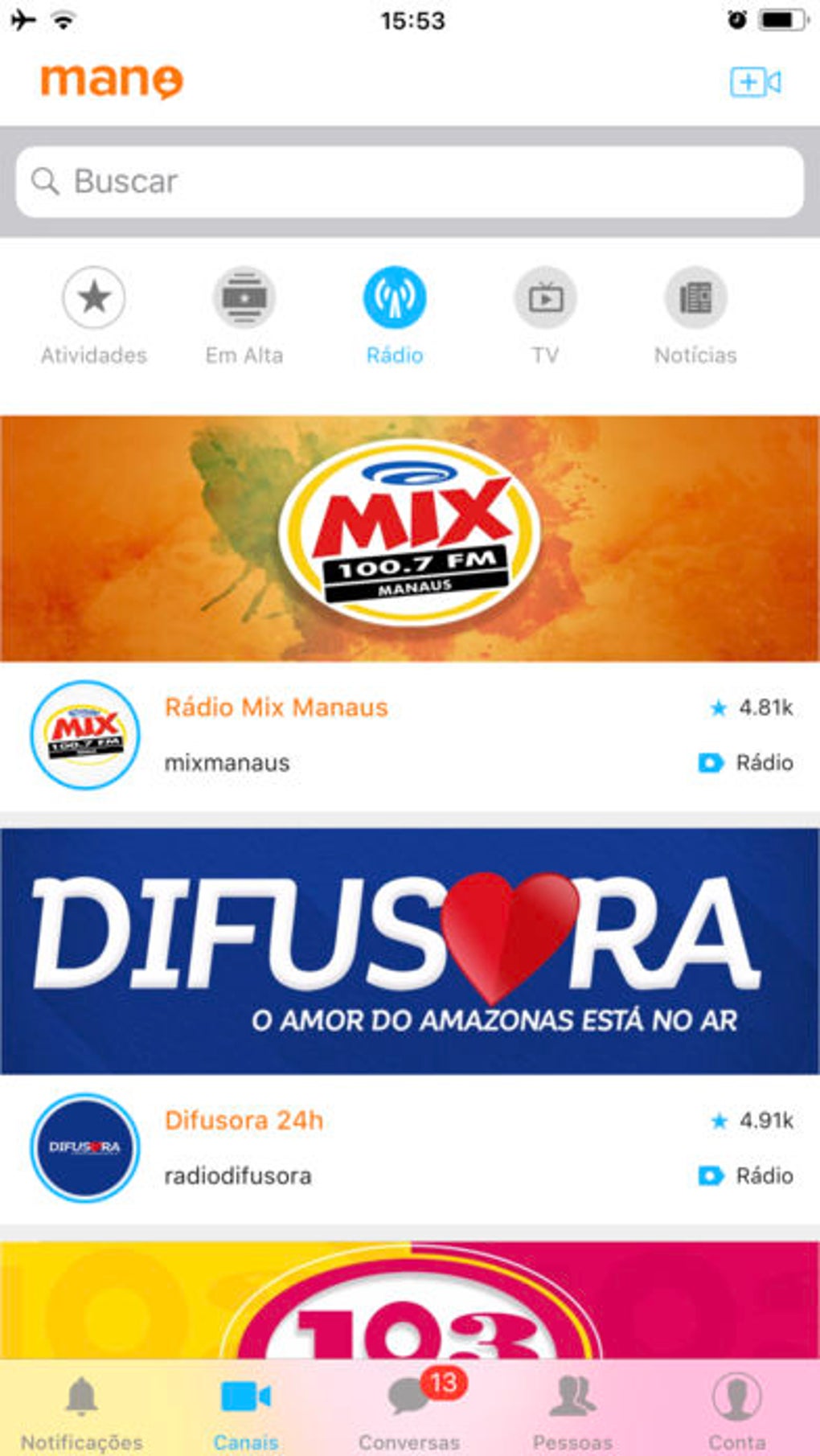The image size is (820, 1456).
Task: Focus the Buscar search field
Action: tap(410, 182)
